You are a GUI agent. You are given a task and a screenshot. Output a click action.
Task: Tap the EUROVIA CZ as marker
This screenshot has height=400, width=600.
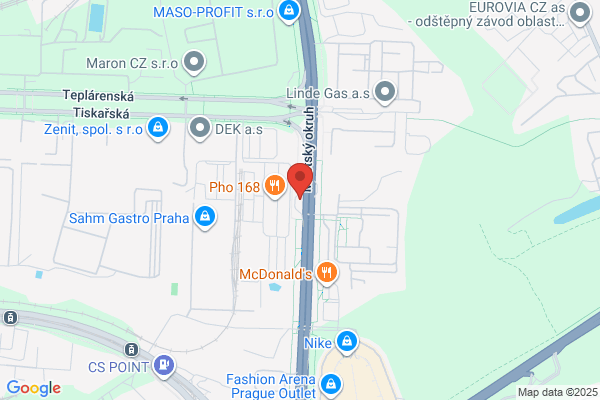pos(580,13)
